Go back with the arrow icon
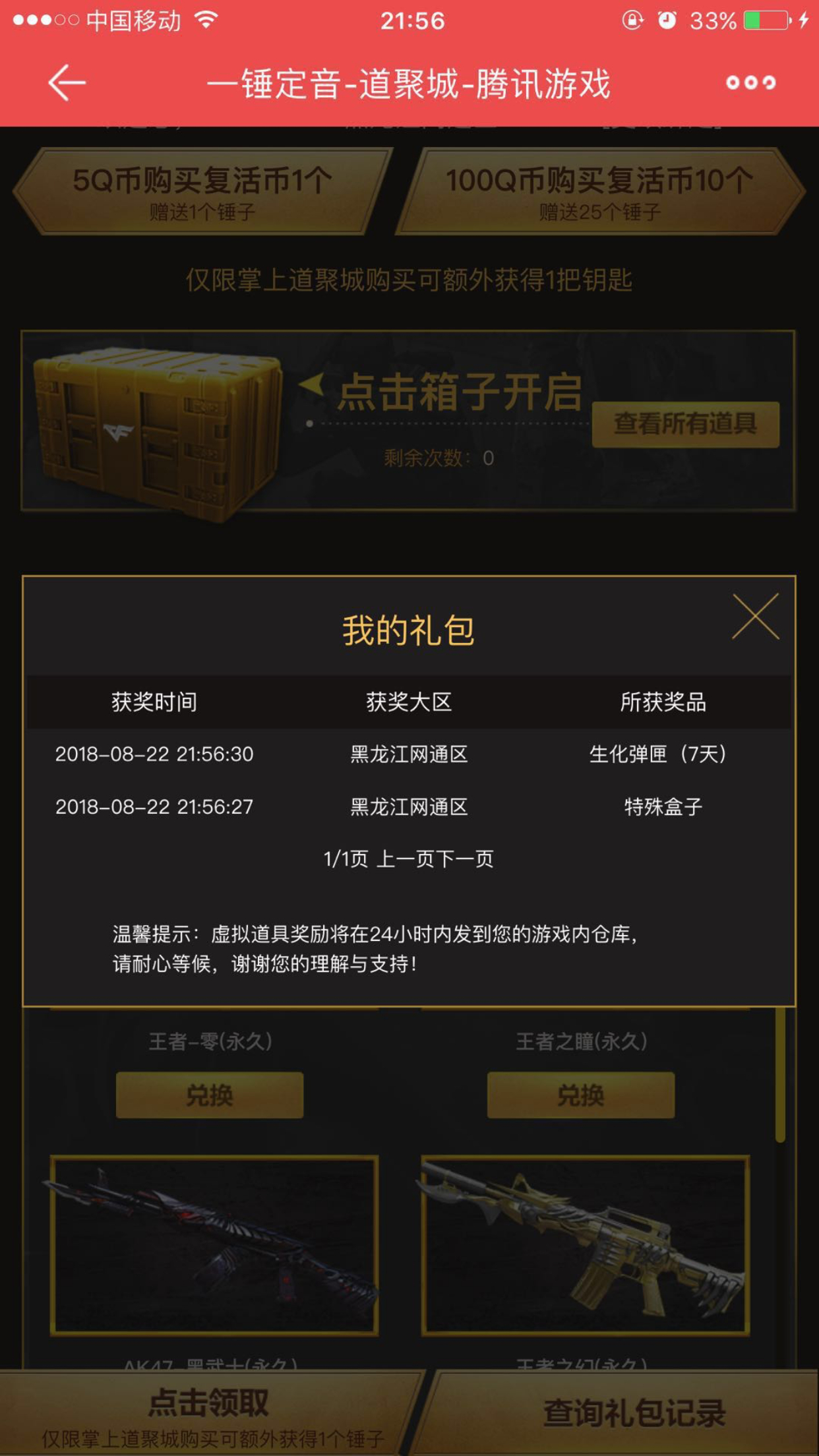Screen dimensions: 819x1456 pos(67,83)
